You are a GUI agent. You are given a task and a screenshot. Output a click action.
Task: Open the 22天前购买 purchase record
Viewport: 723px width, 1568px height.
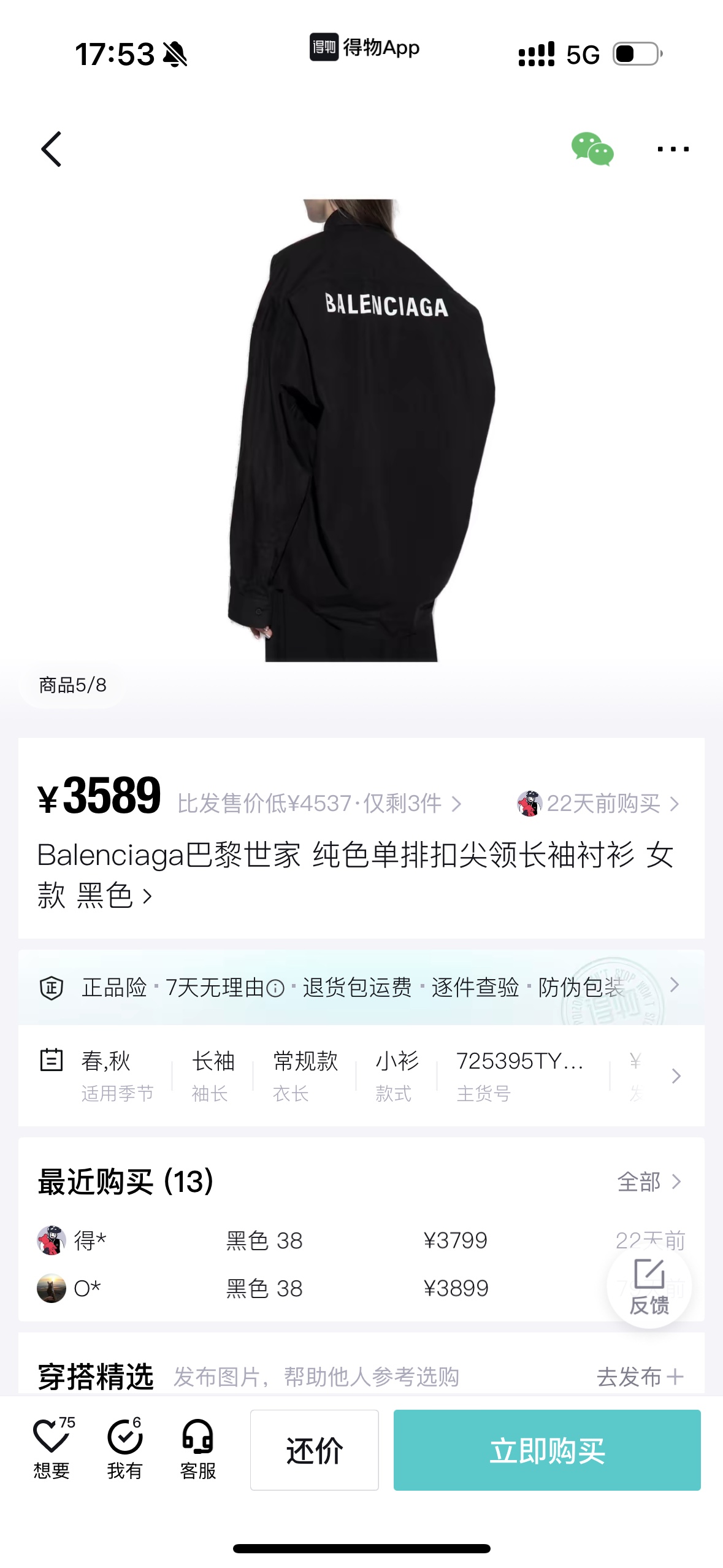pyautogui.click(x=599, y=804)
